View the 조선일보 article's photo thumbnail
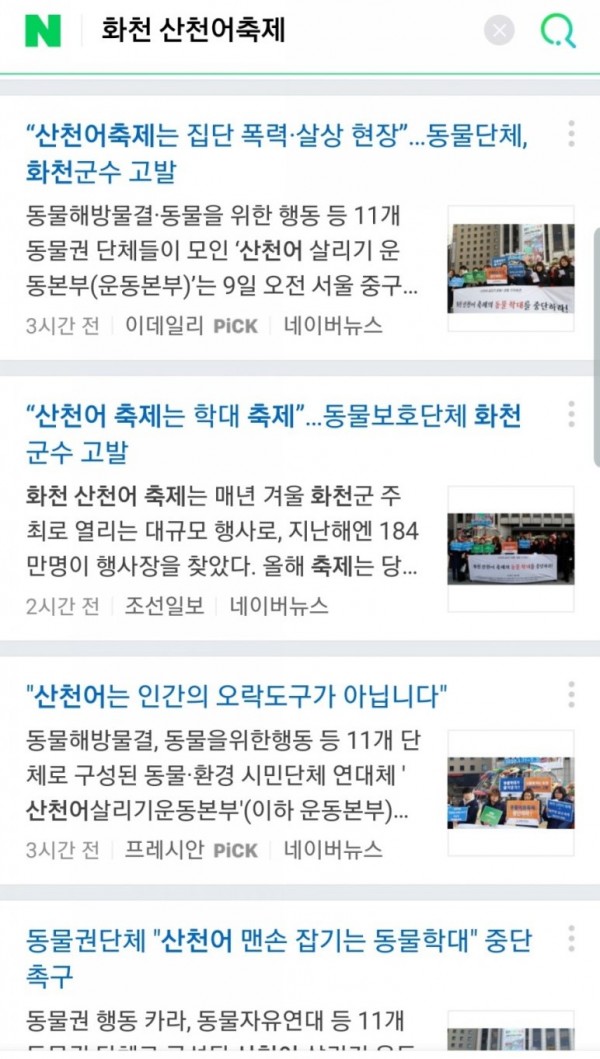The width and height of the screenshot is (600, 1059). click(510, 548)
